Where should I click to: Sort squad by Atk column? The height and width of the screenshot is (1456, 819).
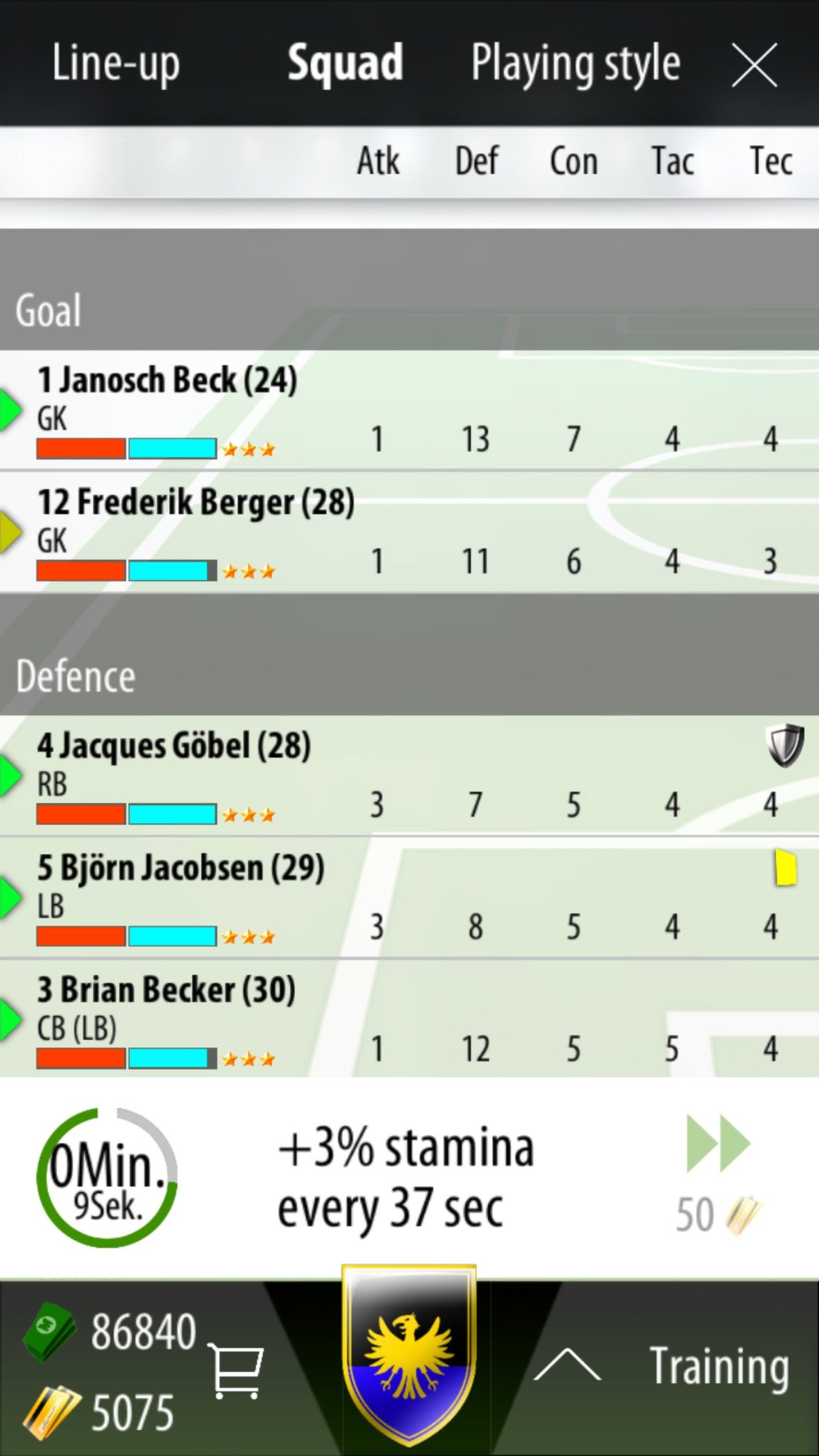[378, 161]
